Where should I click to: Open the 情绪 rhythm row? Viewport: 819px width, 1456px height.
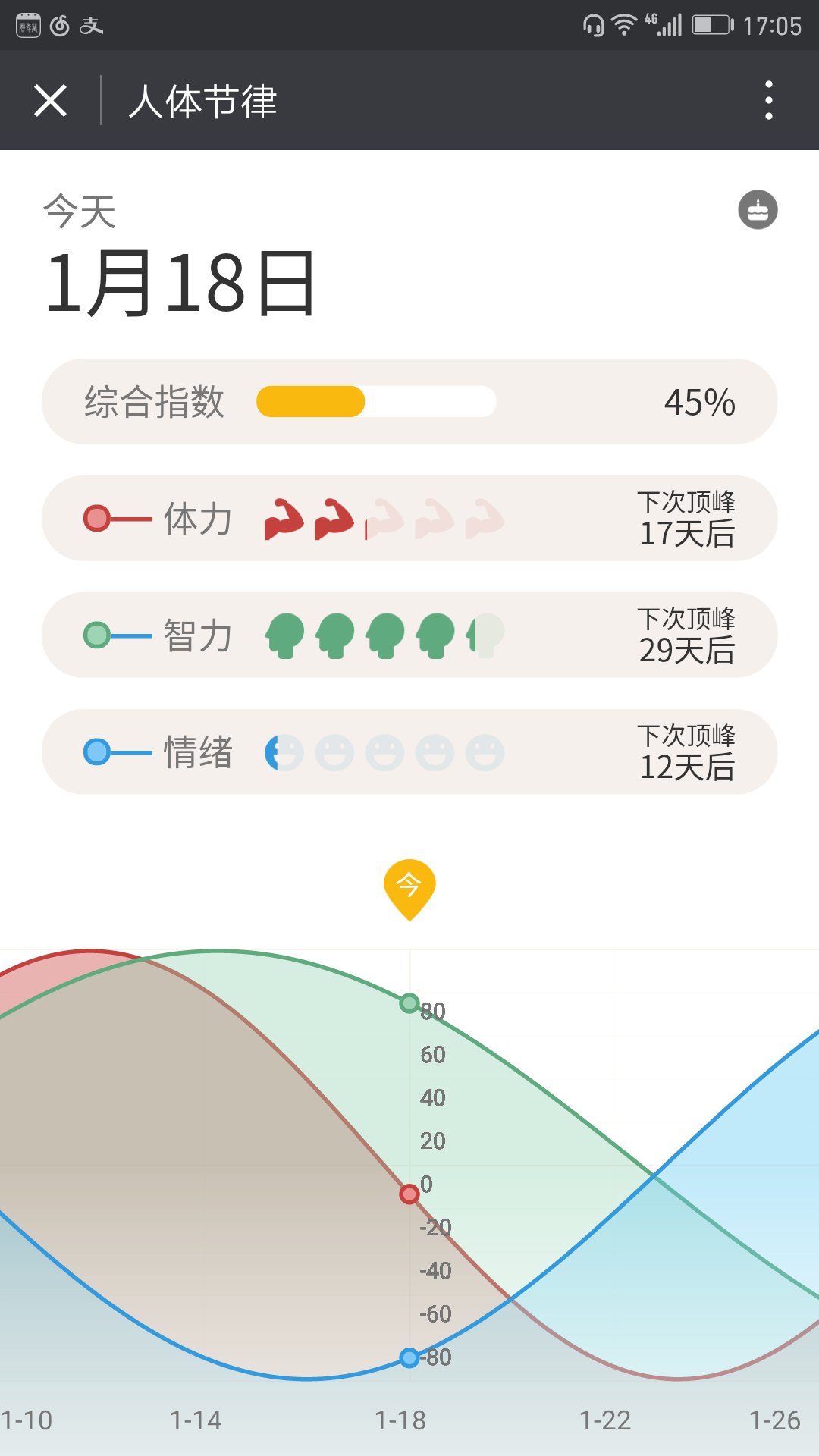point(409,752)
